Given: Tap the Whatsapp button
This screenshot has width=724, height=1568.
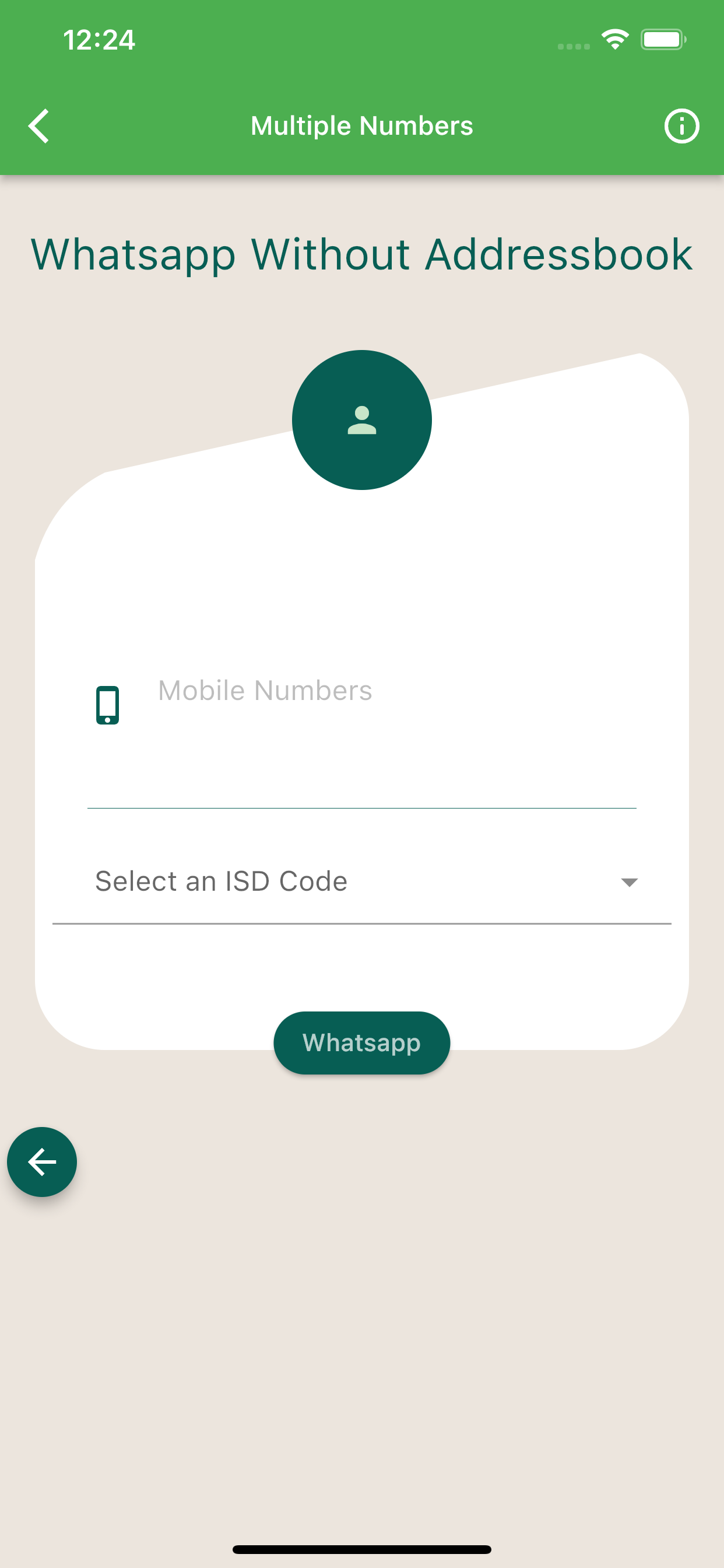Looking at the screenshot, I should (x=362, y=1042).
